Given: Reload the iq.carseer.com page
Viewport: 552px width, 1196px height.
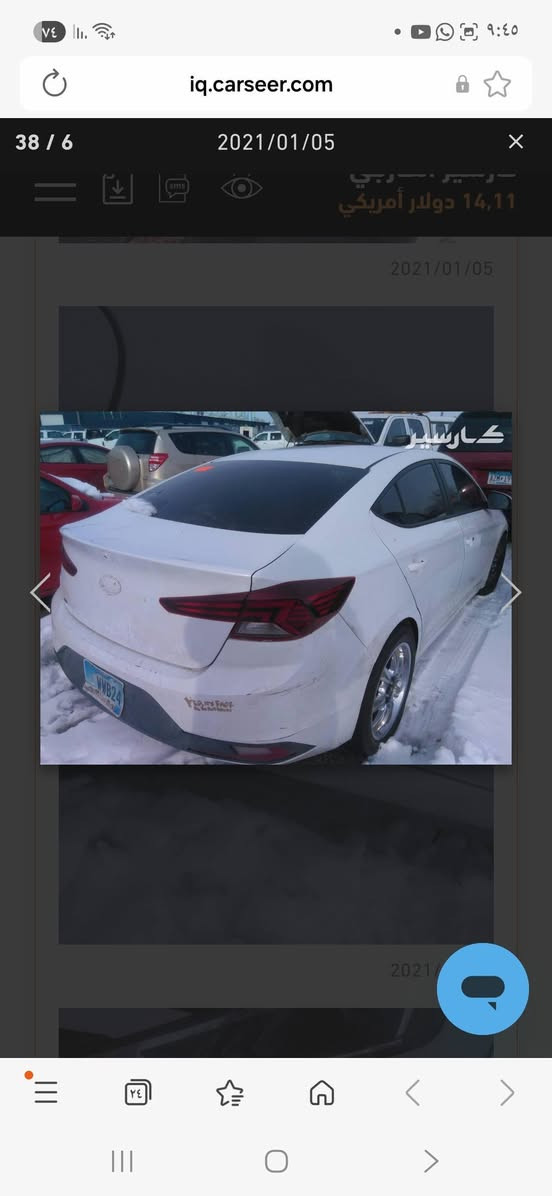Looking at the screenshot, I should [x=55, y=84].
